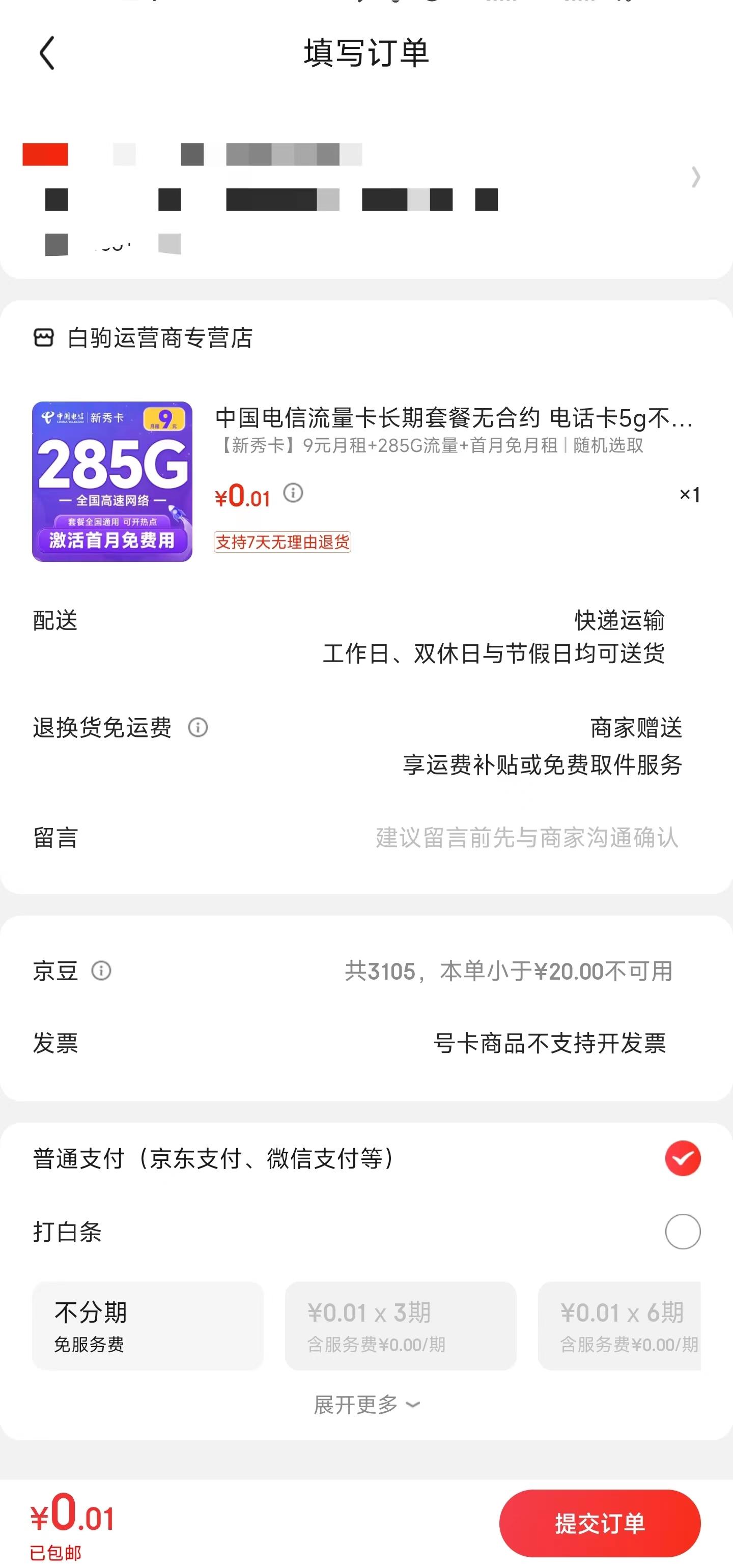733x1568 pixels.
Task: Submit the order with 提交订单
Action: (599, 1523)
